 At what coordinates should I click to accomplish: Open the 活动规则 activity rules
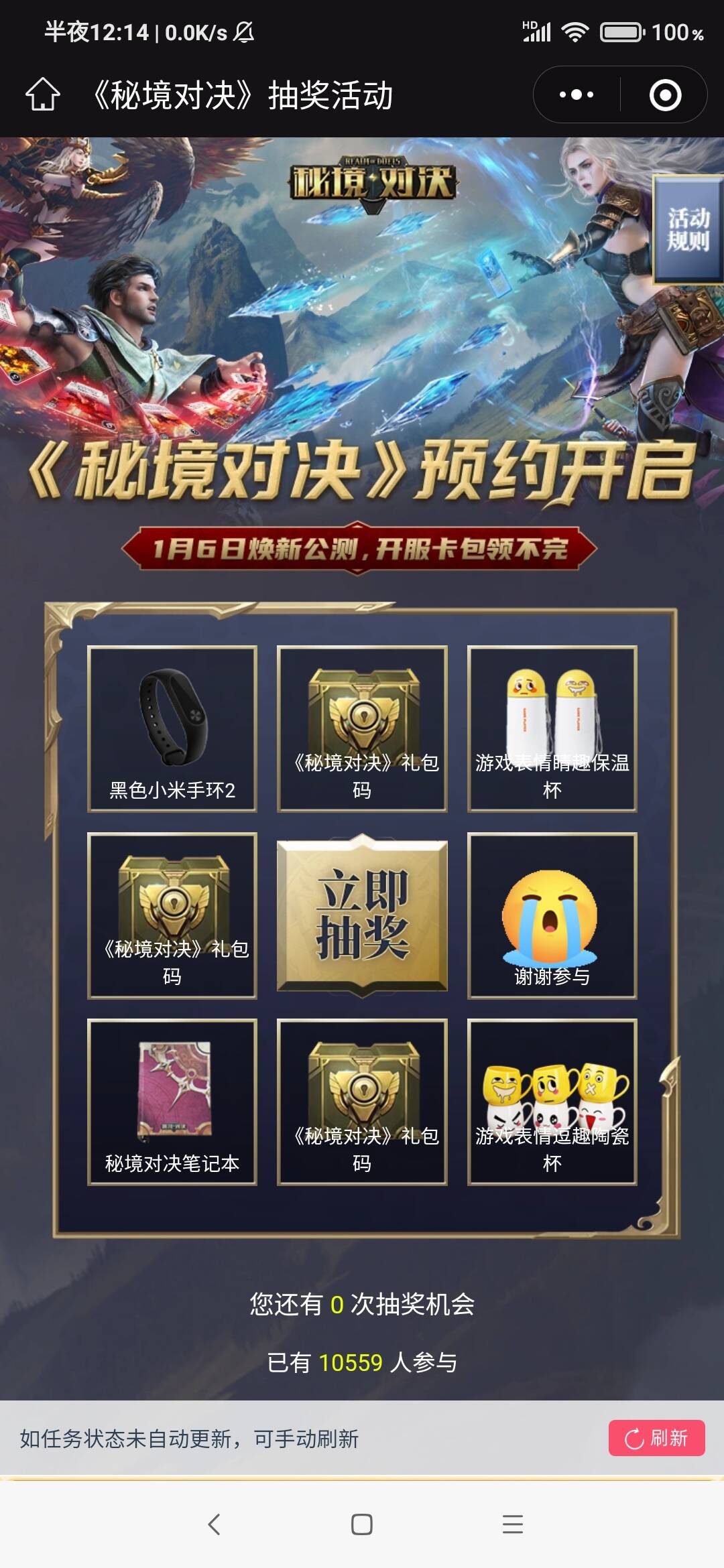click(x=688, y=229)
